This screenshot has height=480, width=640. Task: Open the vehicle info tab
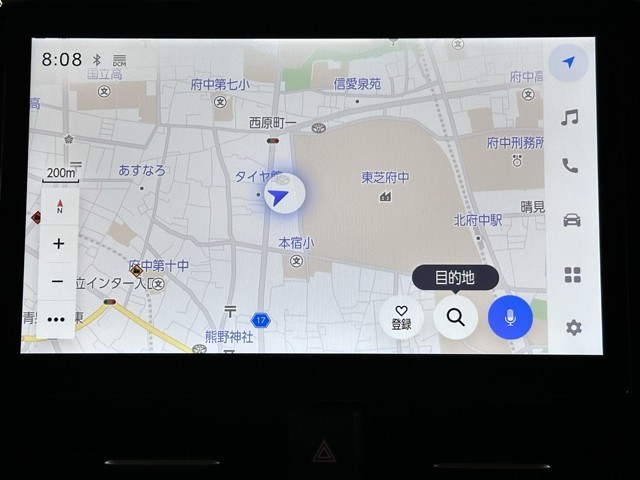click(571, 220)
